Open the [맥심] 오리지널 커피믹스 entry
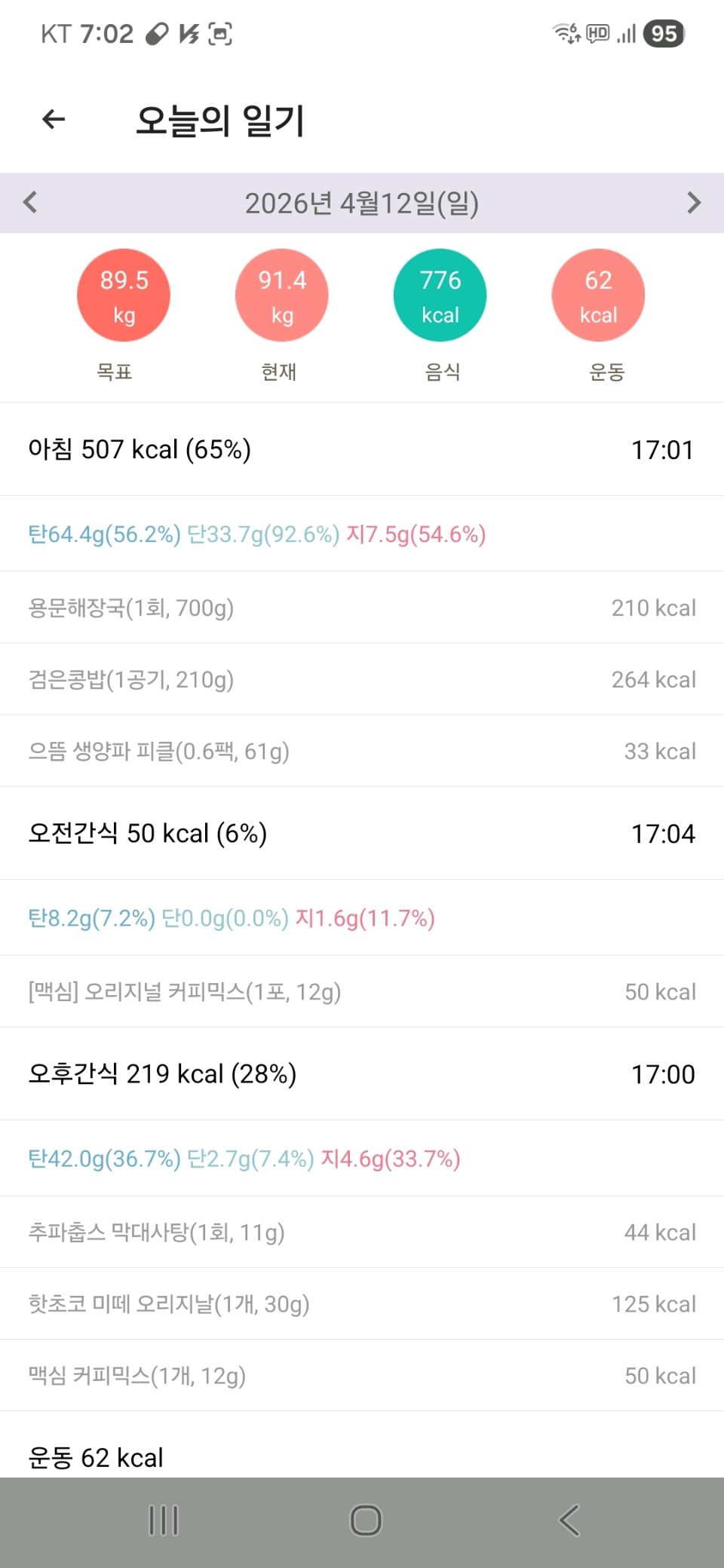The width and height of the screenshot is (724, 1568). [x=362, y=991]
